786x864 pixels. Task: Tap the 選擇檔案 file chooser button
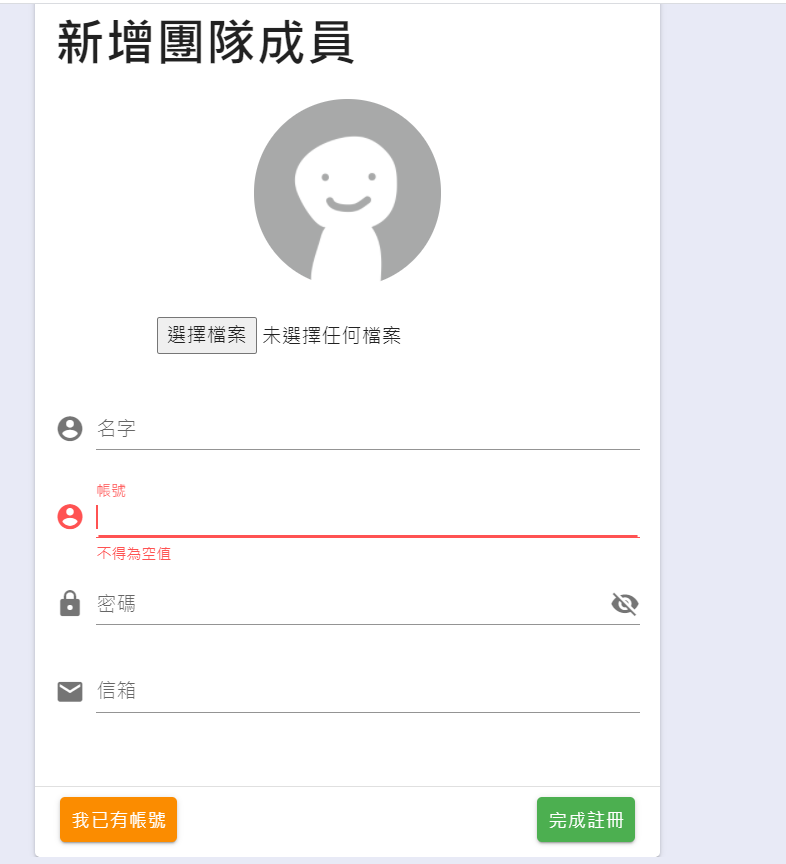(x=207, y=335)
